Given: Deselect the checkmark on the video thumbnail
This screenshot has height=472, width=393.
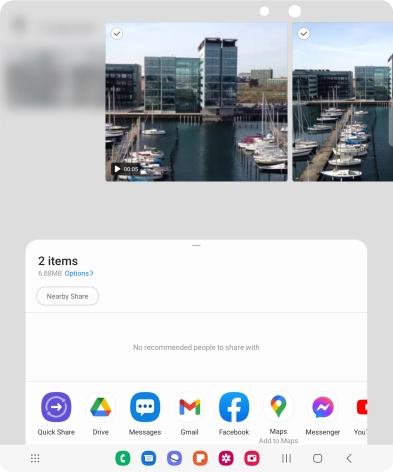Looking at the screenshot, I should coord(117,34).
